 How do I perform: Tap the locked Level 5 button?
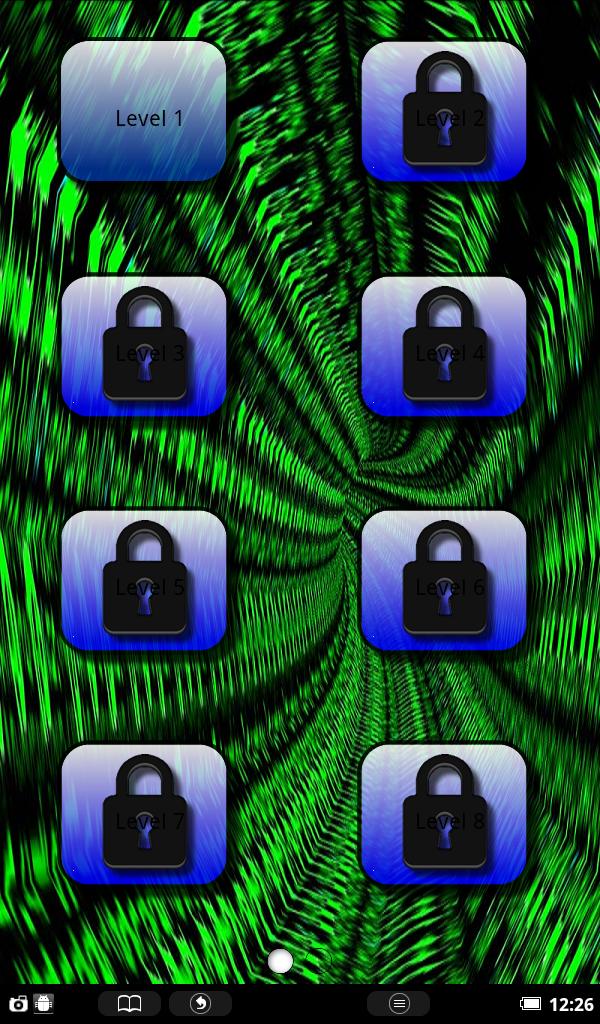click(144, 580)
